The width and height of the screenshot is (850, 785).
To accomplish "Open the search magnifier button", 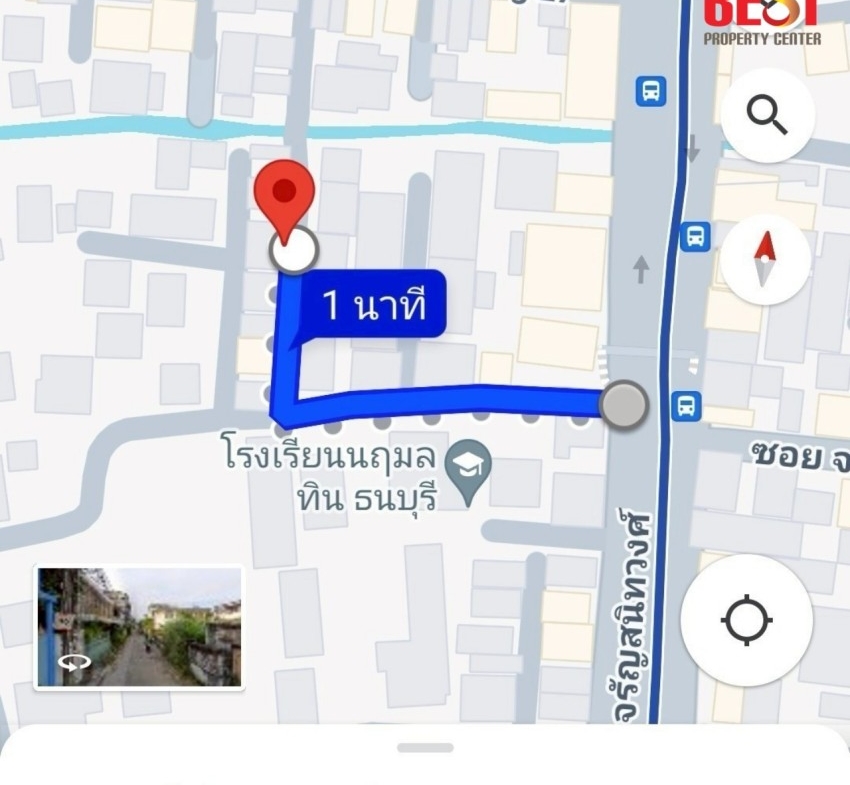I will coord(767,116).
